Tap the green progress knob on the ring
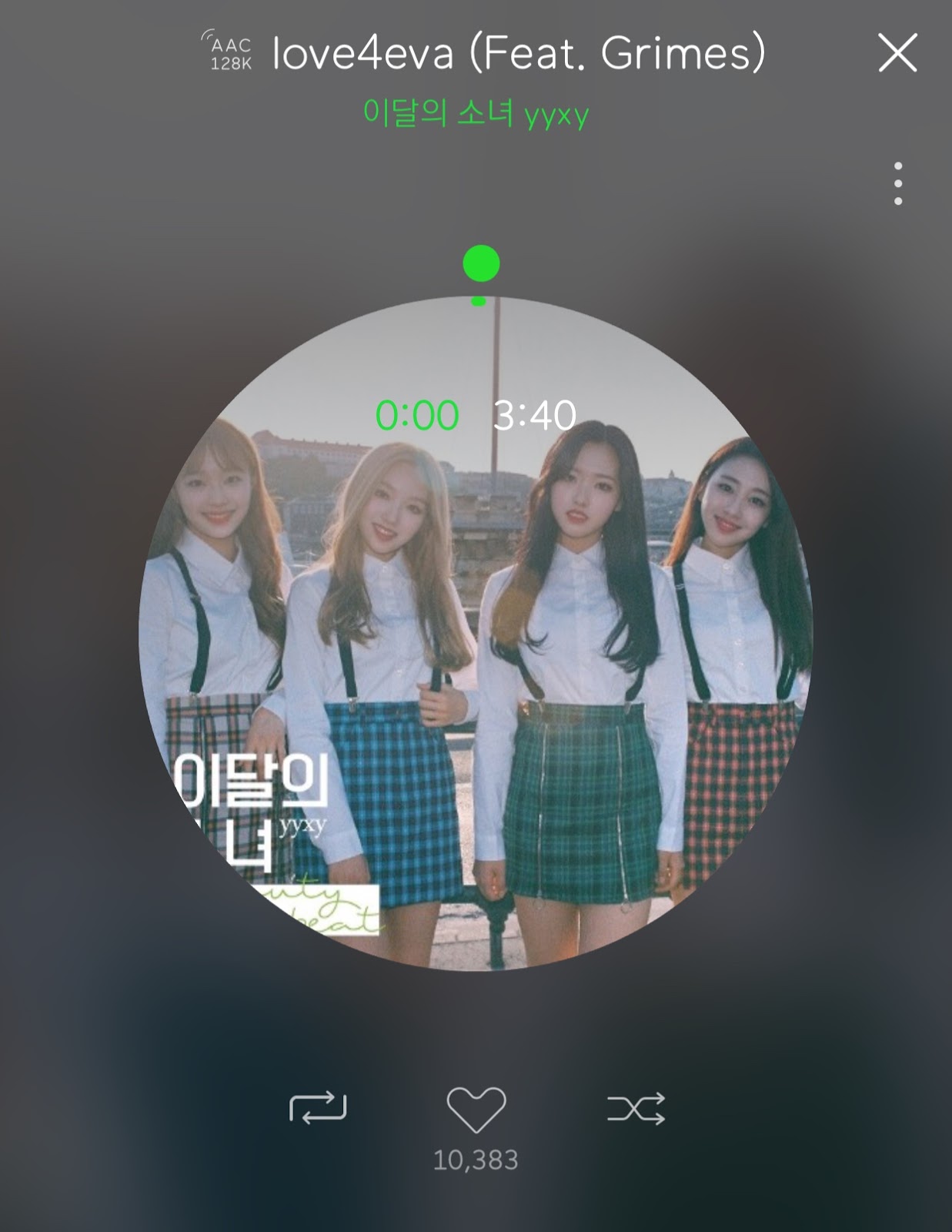The image size is (952, 1232). point(481,264)
